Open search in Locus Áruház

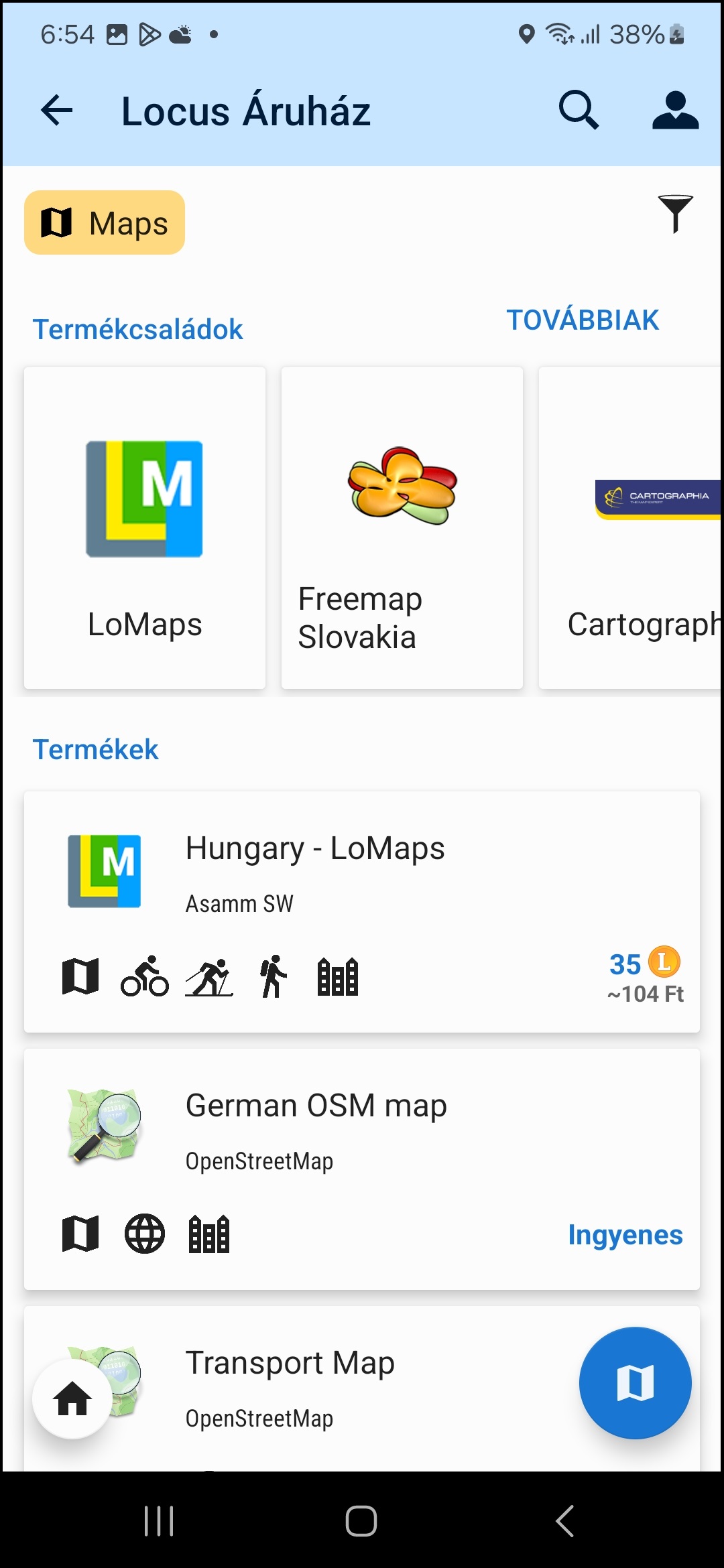pyautogui.click(x=579, y=111)
